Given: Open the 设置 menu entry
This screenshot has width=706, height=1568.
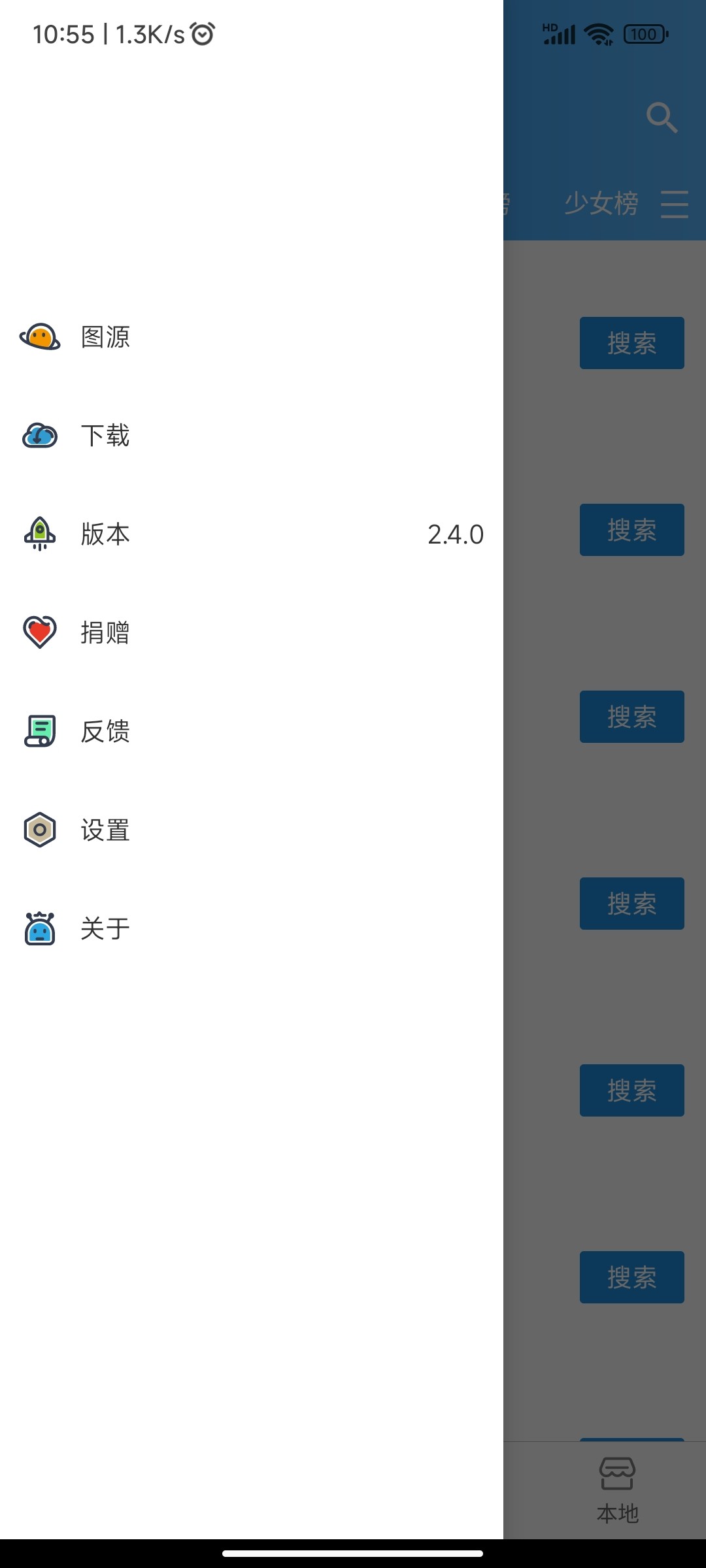Looking at the screenshot, I should 105,830.
